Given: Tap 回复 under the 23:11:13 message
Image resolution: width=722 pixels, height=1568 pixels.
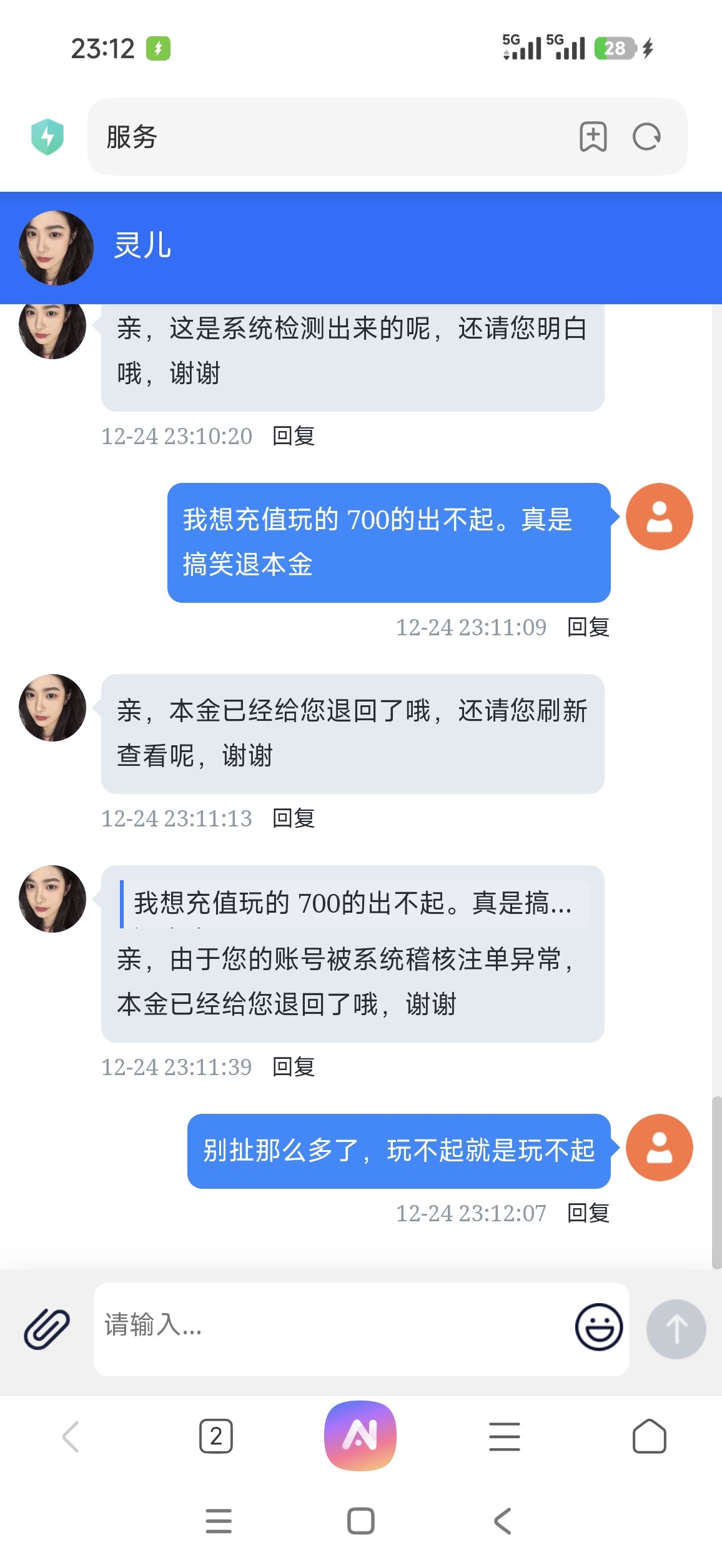Looking at the screenshot, I should pos(294,818).
